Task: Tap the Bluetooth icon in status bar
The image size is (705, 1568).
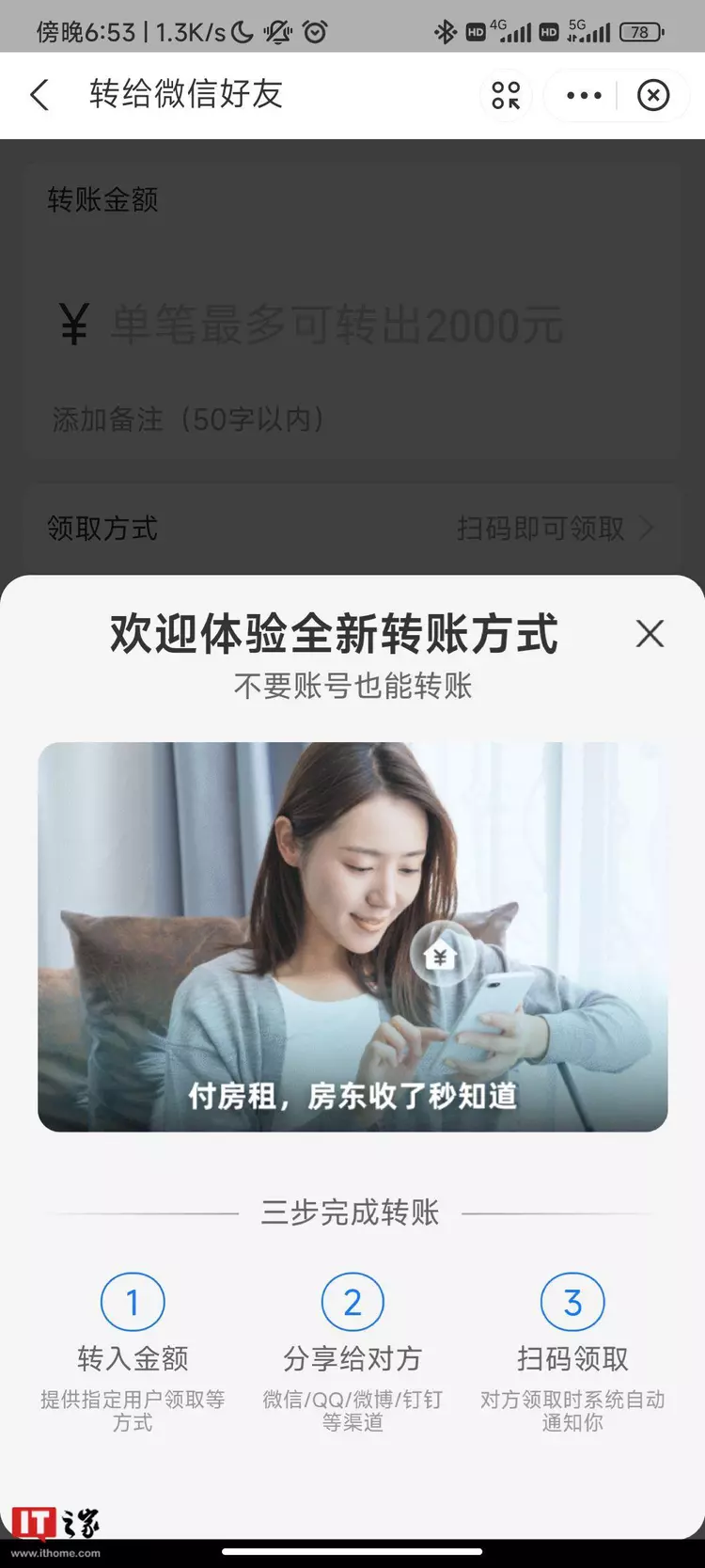Action: [445, 29]
